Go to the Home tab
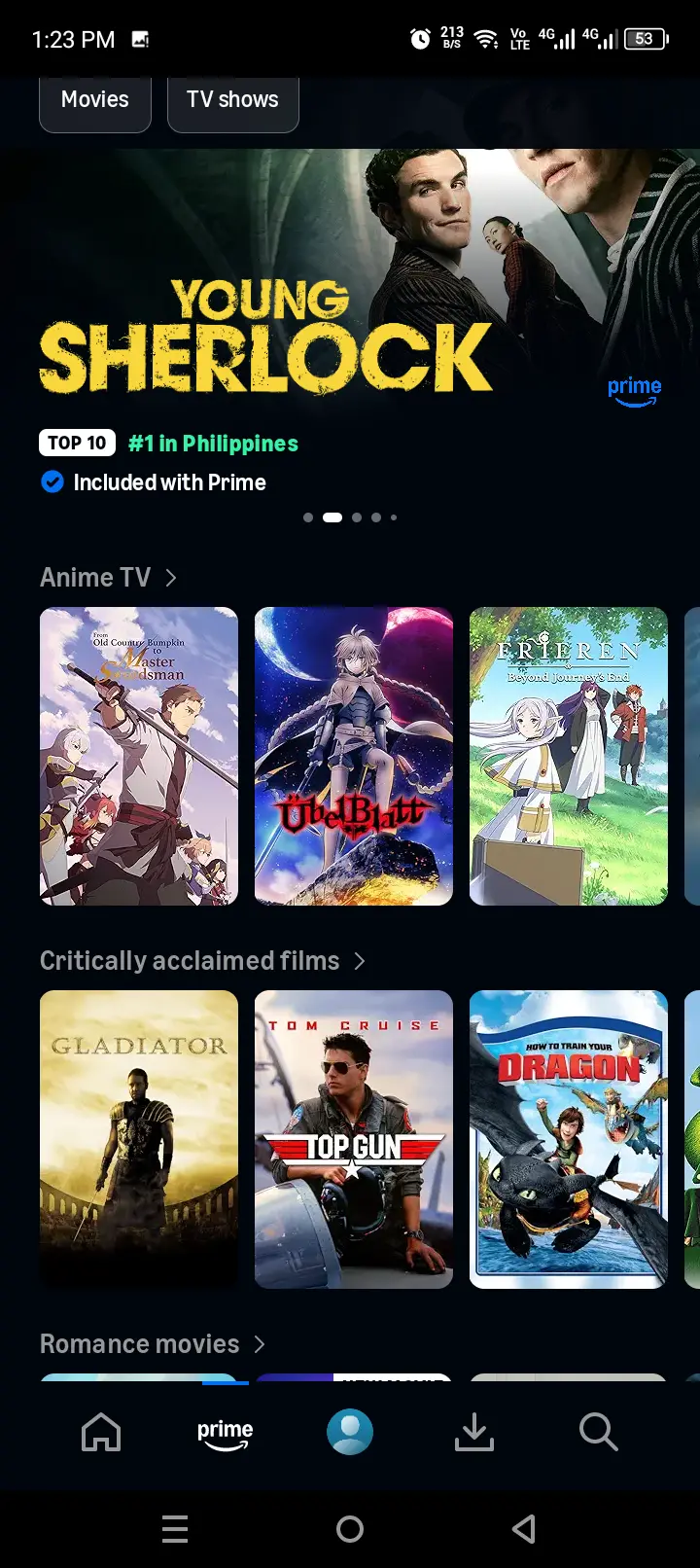 101,1432
